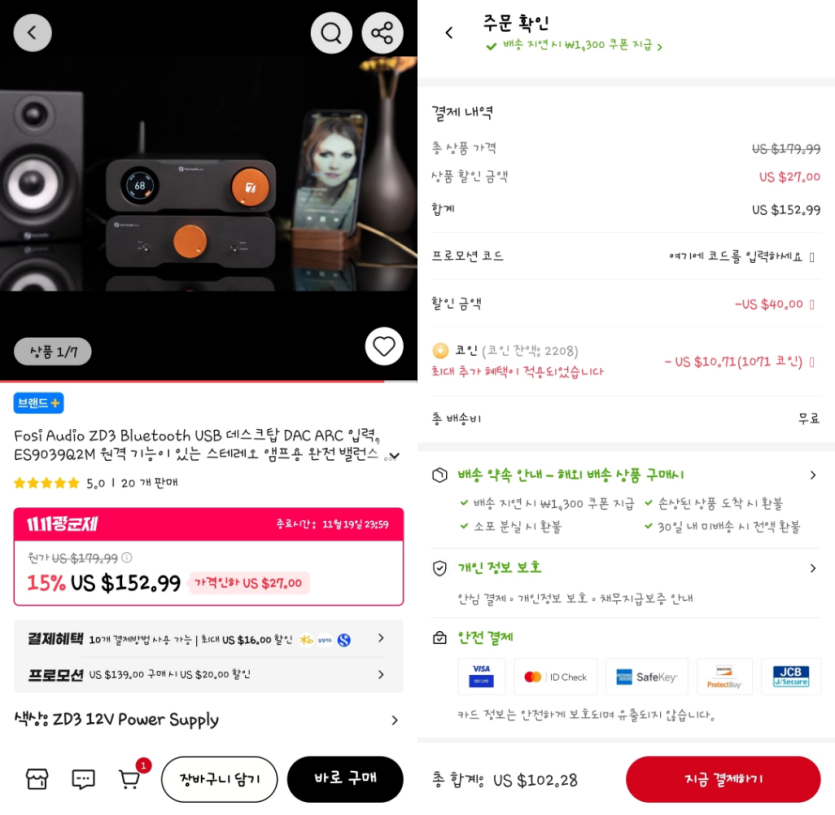835x815 pixels.
Task: Open 프로모션 discount details row
Action: pyautogui.click(x=208, y=675)
